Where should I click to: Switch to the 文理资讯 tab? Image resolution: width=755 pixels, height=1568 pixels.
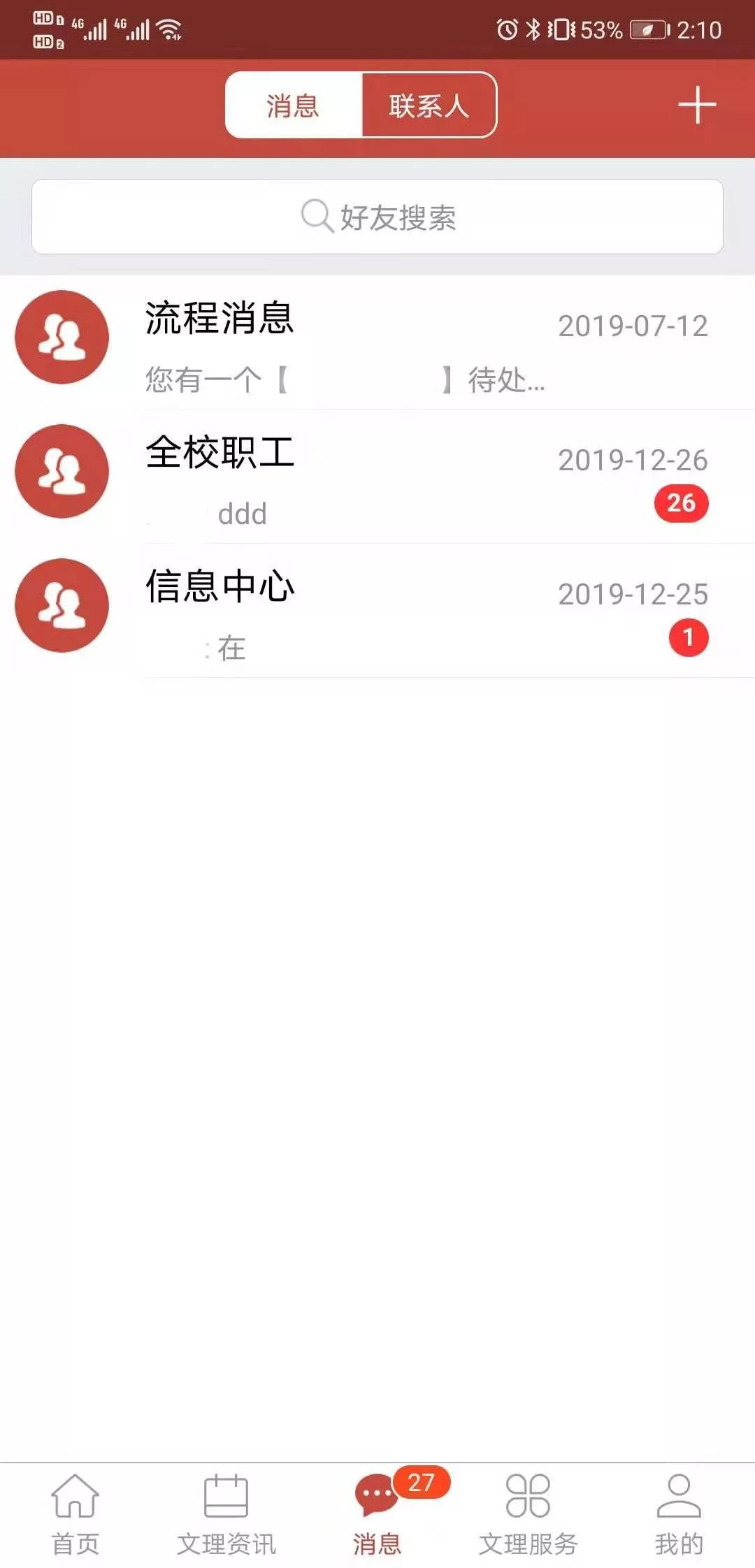pos(226,1514)
